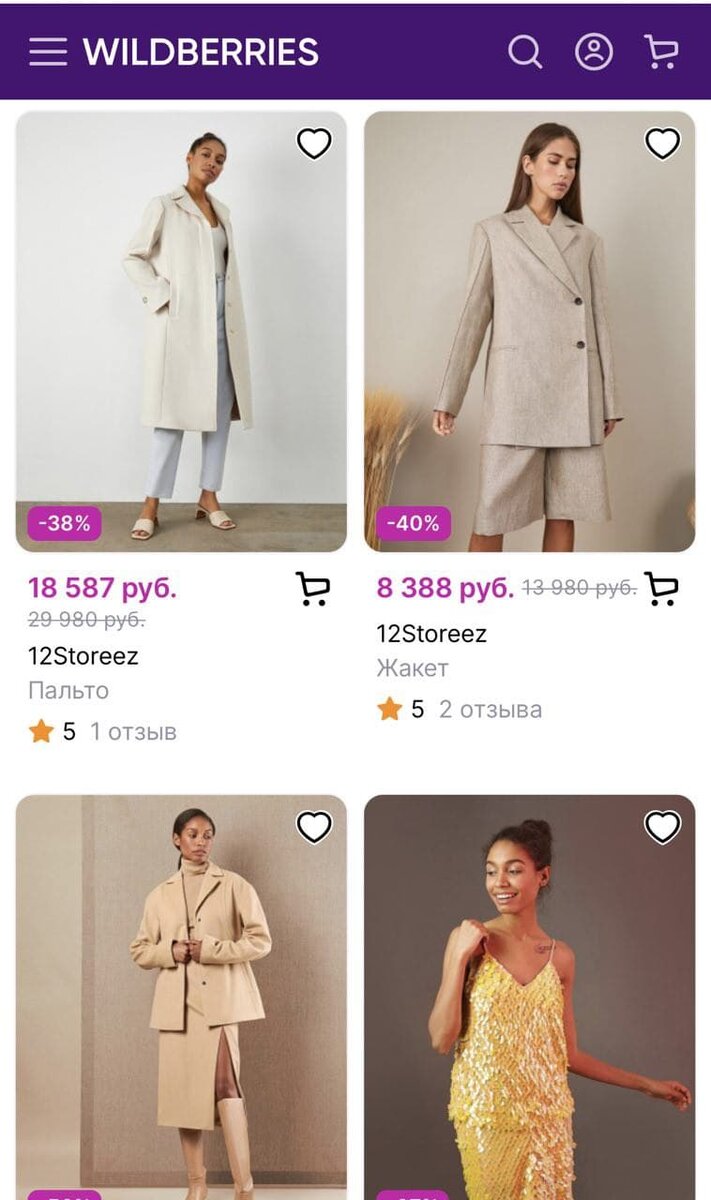Open the 12Storeez Жакет product card
The width and height of the screenshot is (711, 1200).
(529, 331)
